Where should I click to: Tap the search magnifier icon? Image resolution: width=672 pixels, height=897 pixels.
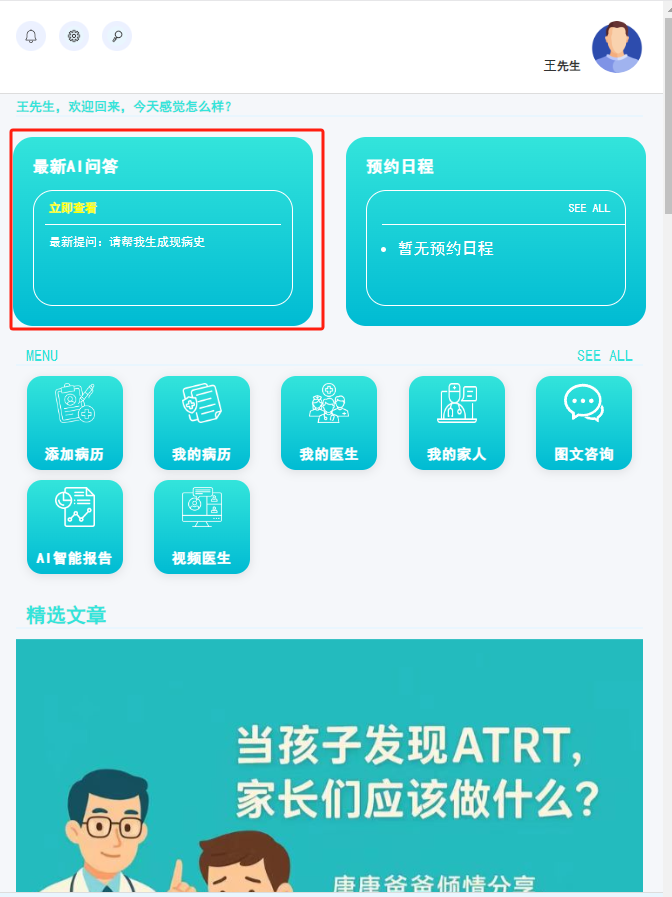pyautogui.click(x=117, y=36)
